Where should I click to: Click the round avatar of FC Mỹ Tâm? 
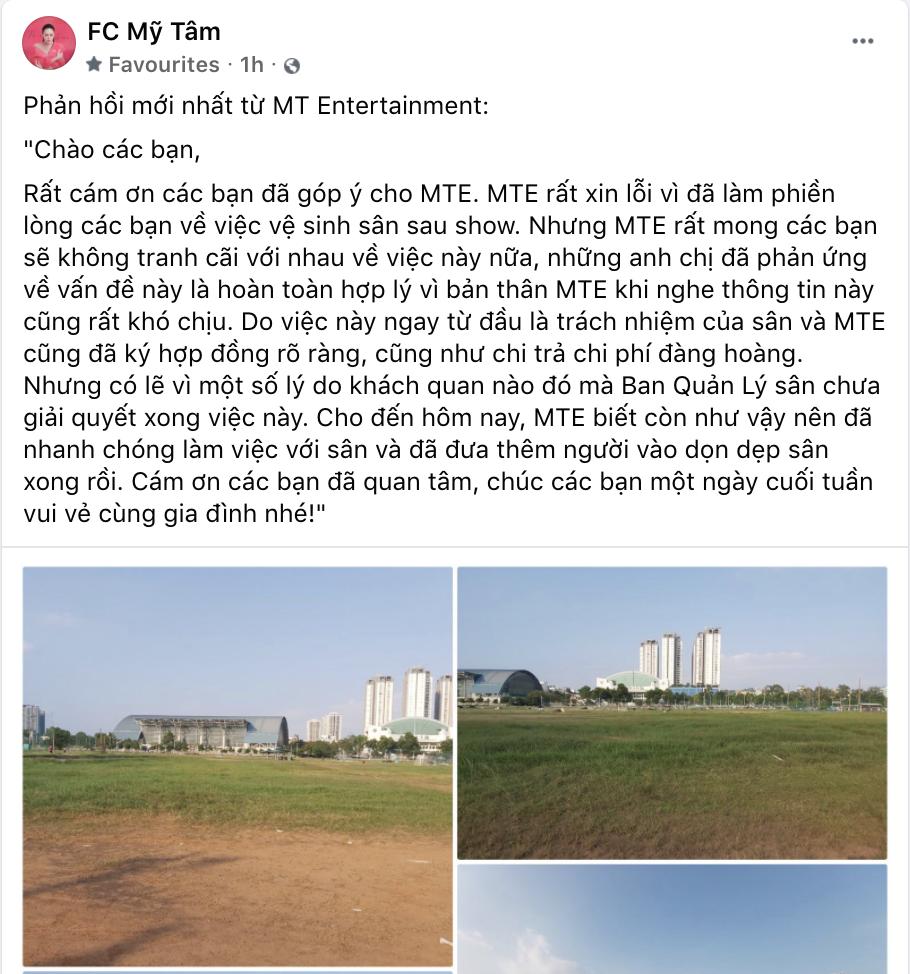coord(48,44)
